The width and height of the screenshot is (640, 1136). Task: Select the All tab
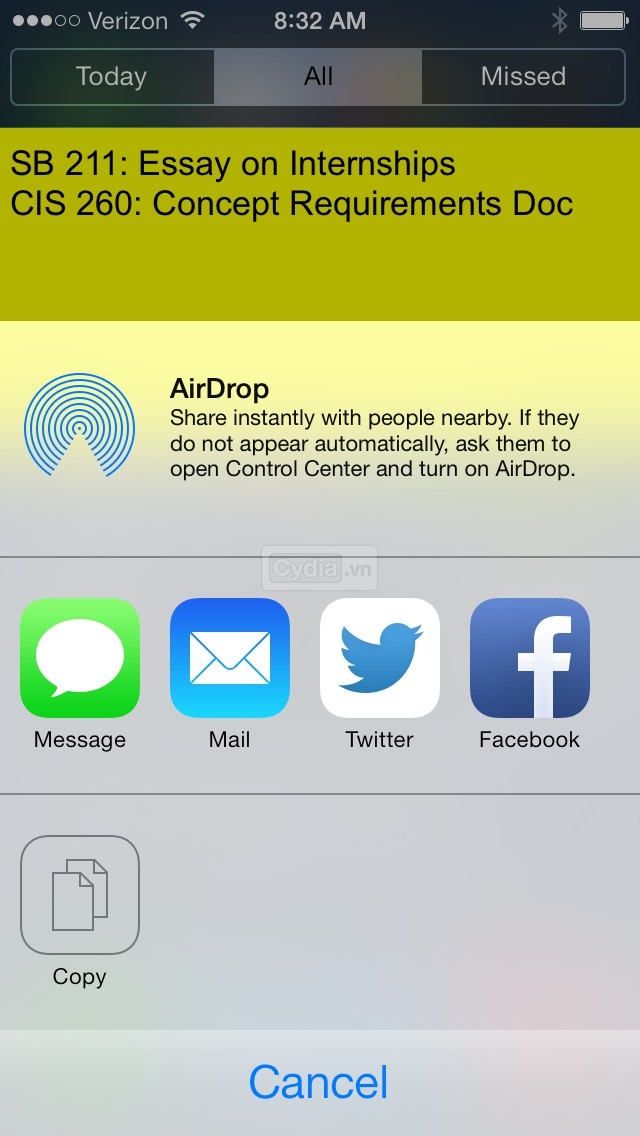[318, 77]
